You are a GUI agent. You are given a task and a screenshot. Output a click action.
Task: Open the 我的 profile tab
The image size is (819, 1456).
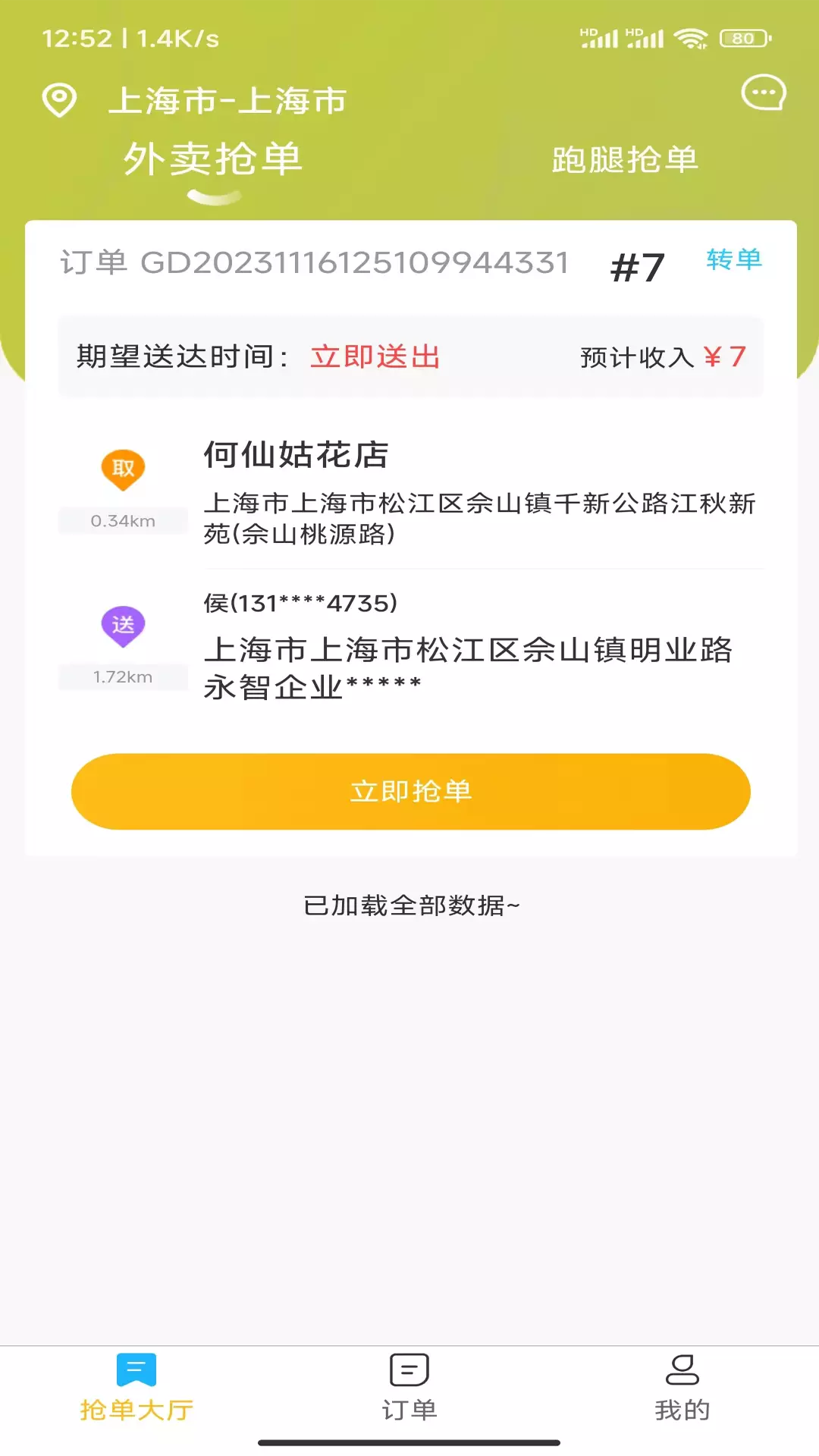tap(682, 1387)
